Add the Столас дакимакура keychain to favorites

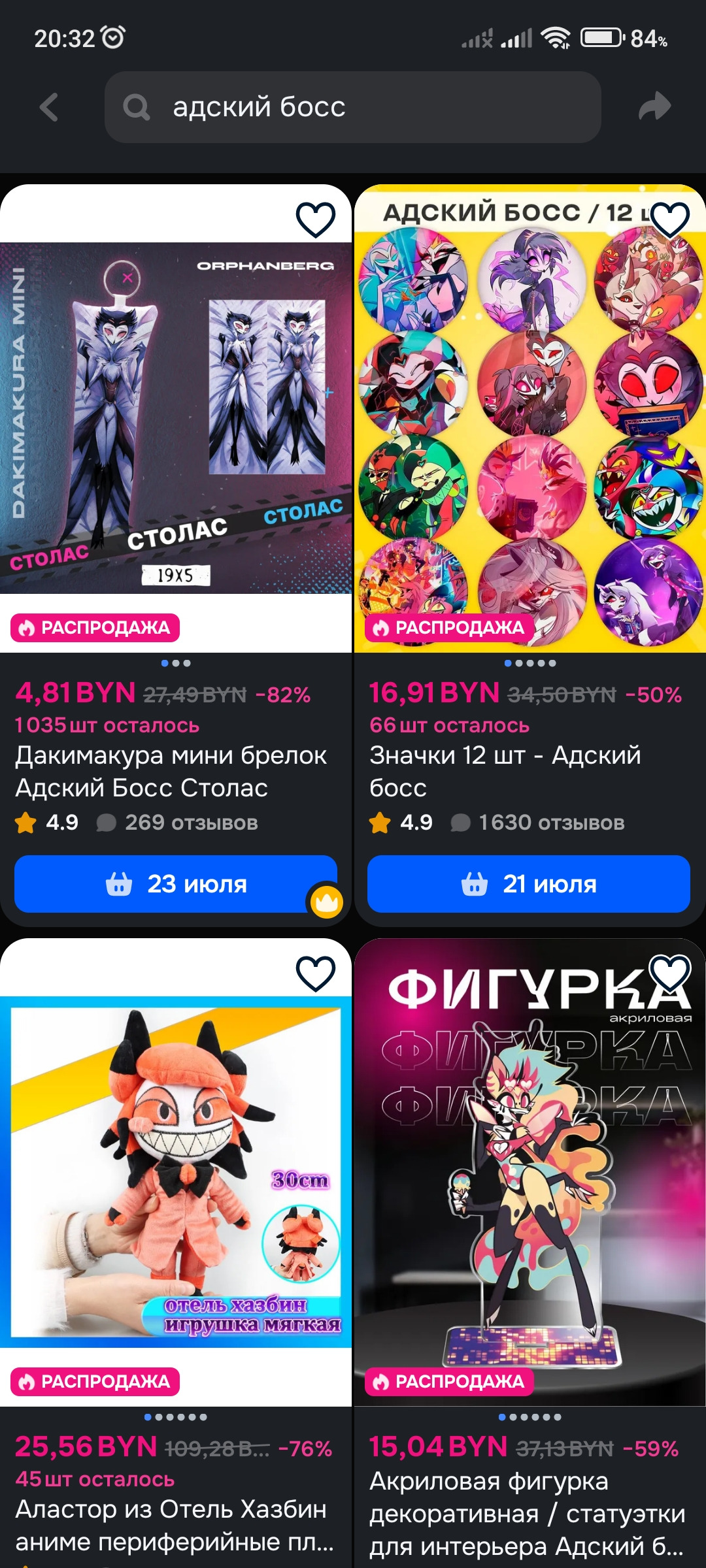316,220
